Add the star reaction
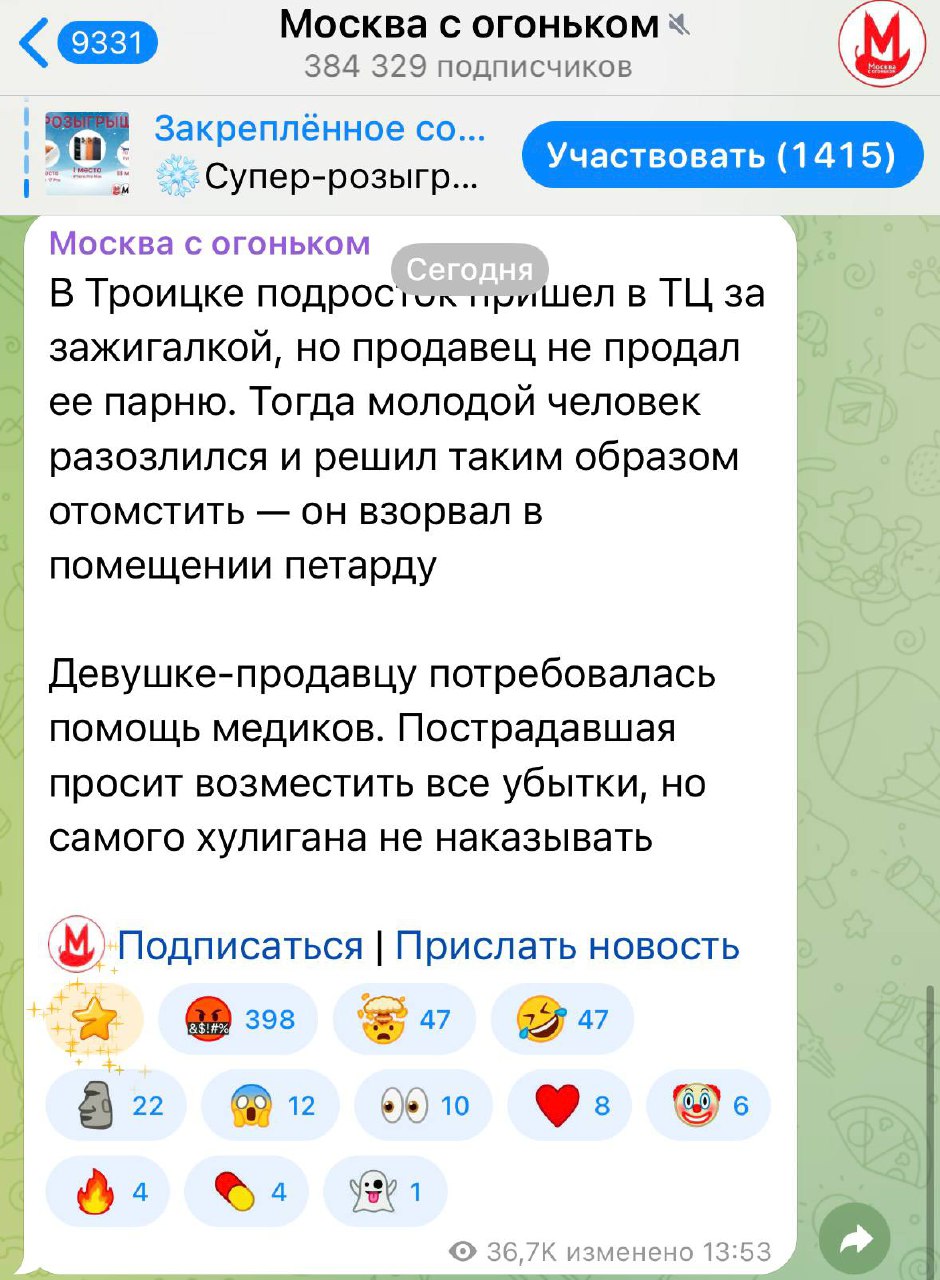This screenshot has height=1280, width=940. [x=95, y=1019]
